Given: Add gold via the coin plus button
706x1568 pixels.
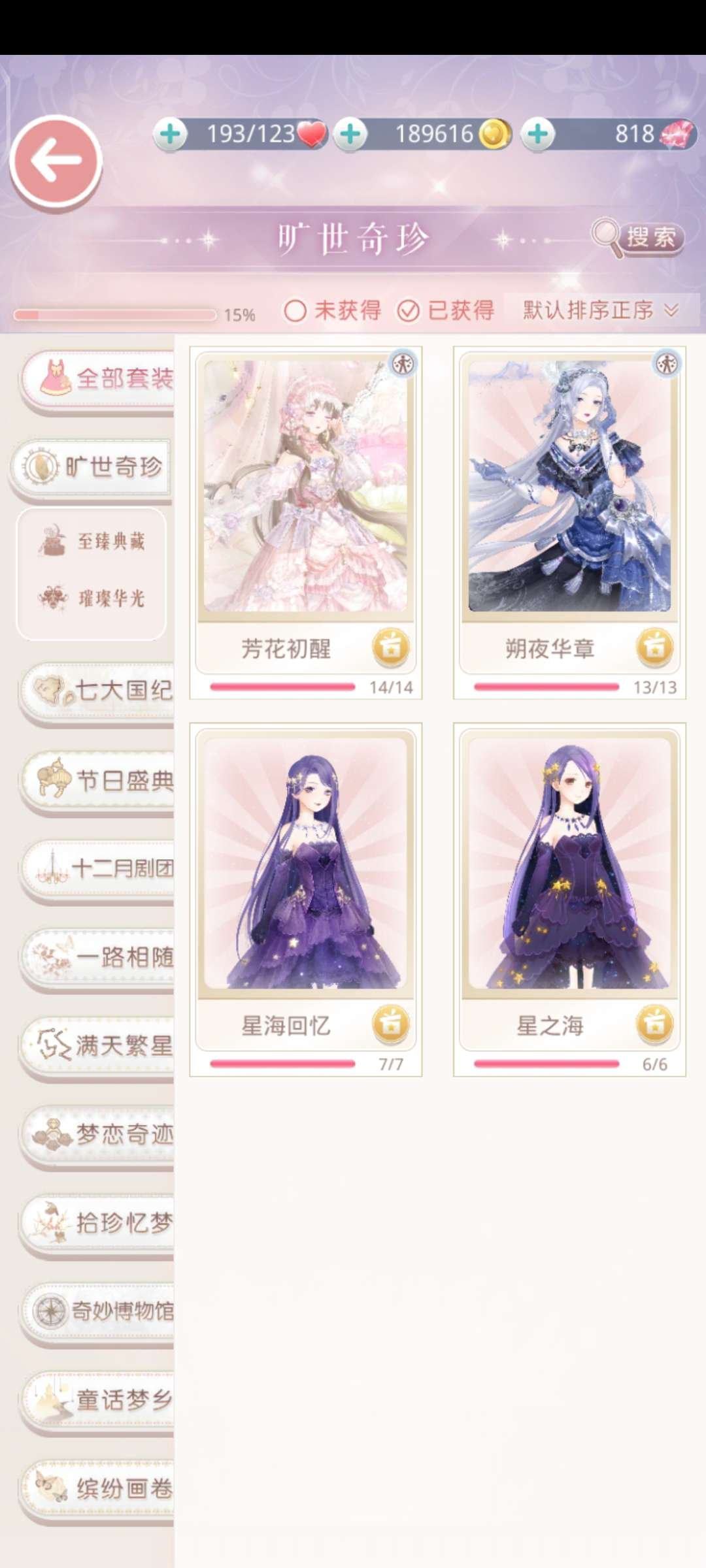Looking at the screenshot, I should pyautogui.click(x=350, y=134).
